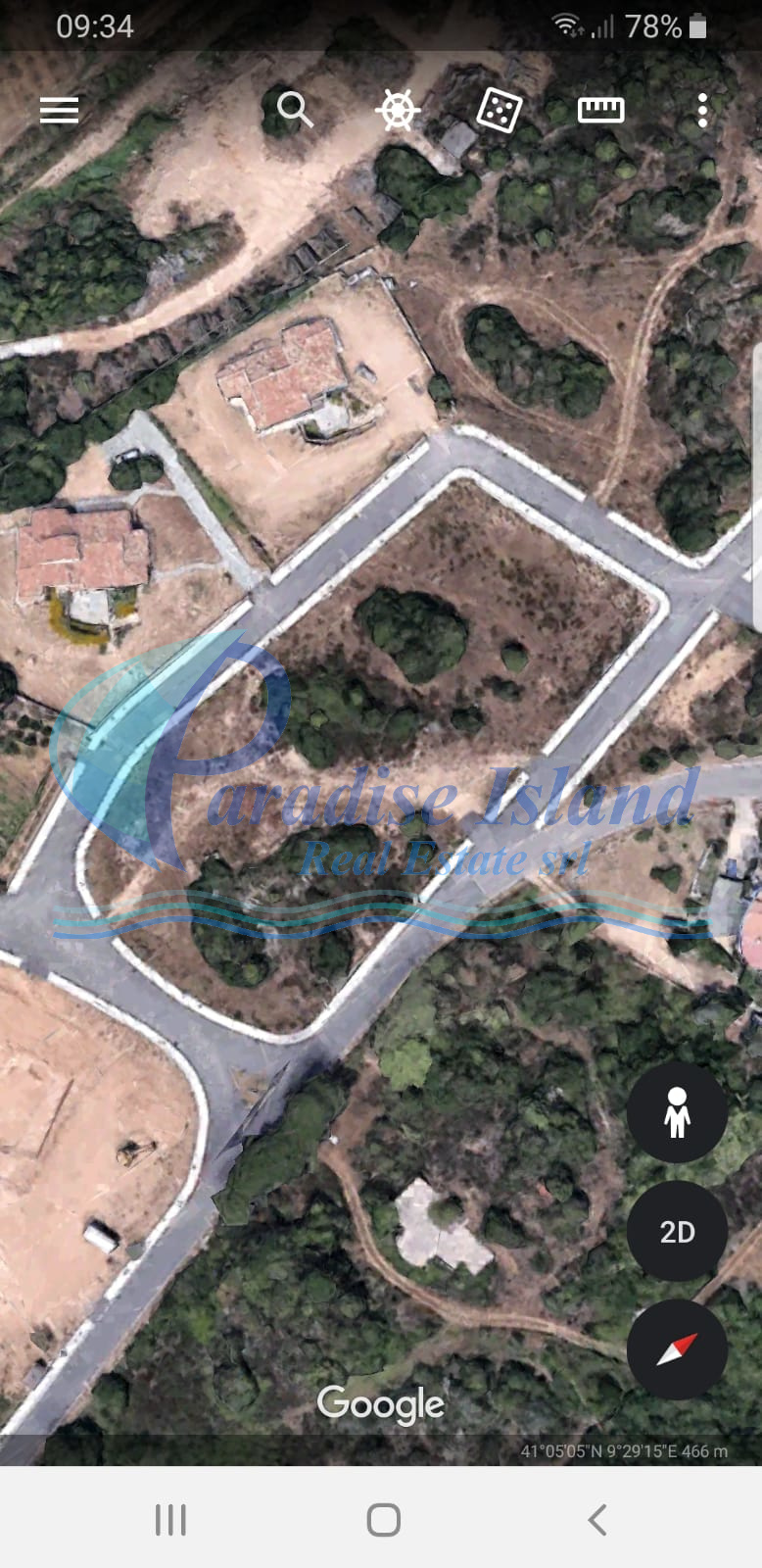Open the hamburger menu
This screenshot has width=762, height=1568.
(59, 110)
